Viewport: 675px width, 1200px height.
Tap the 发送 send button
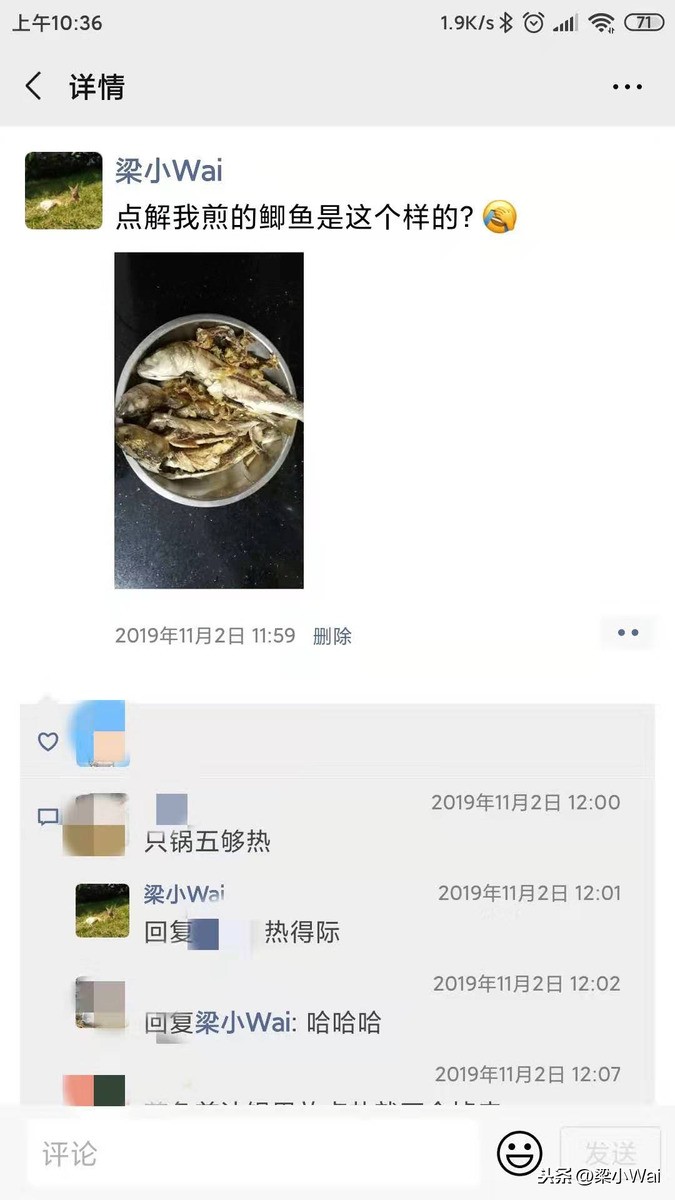point(610,1154)
